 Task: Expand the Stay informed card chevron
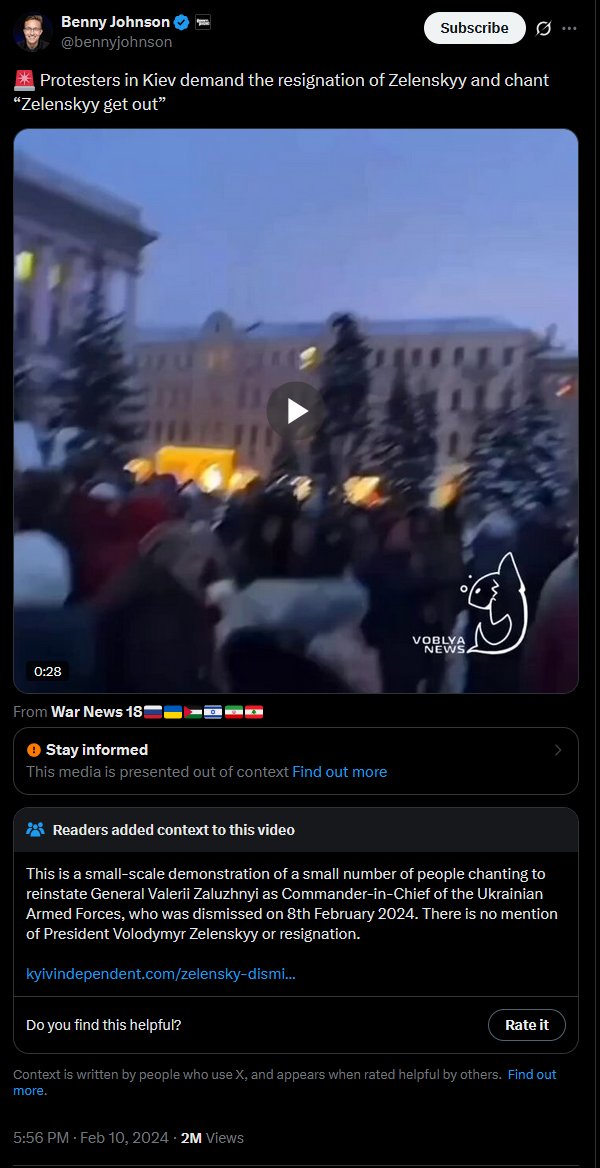click(x=558, y=750)
